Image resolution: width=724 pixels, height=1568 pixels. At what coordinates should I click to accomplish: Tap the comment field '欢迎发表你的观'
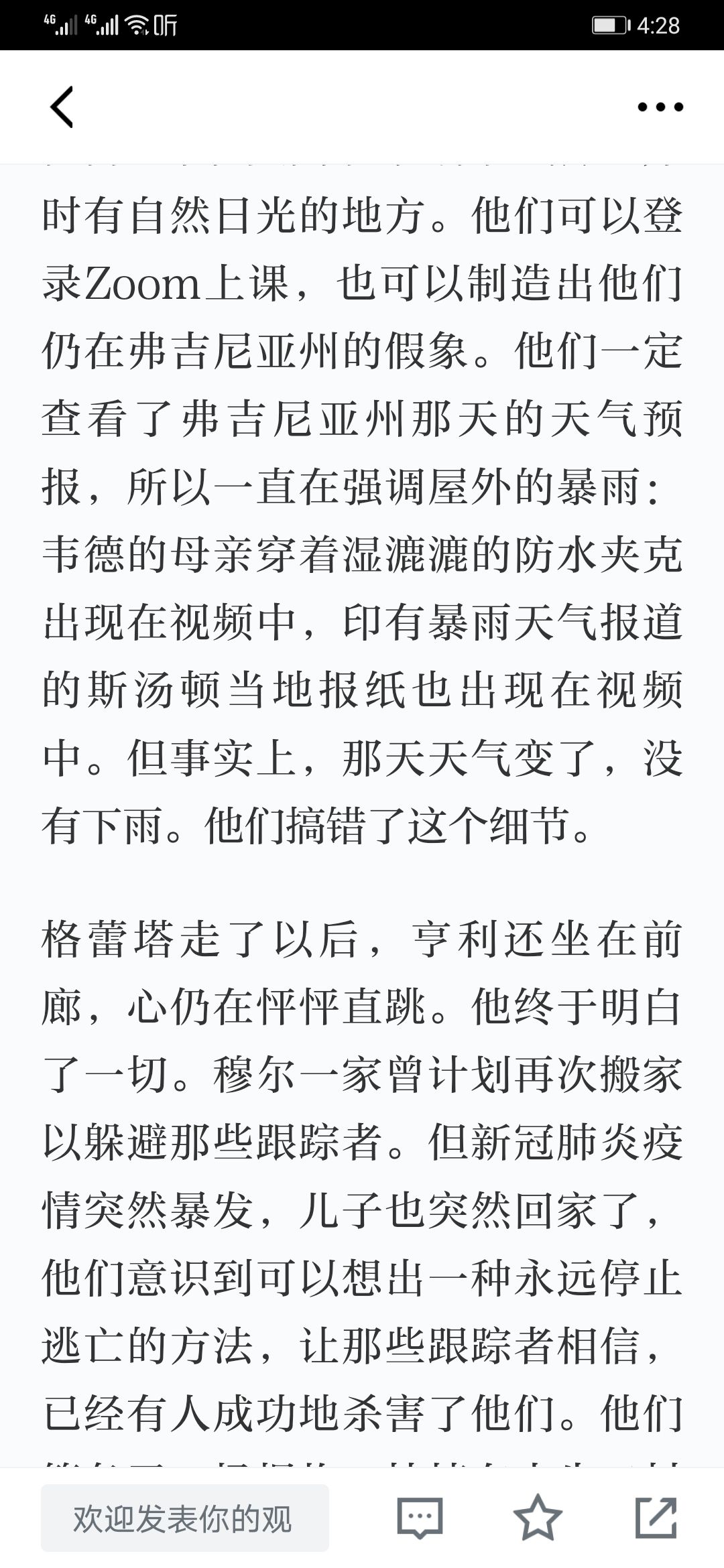185,1518
